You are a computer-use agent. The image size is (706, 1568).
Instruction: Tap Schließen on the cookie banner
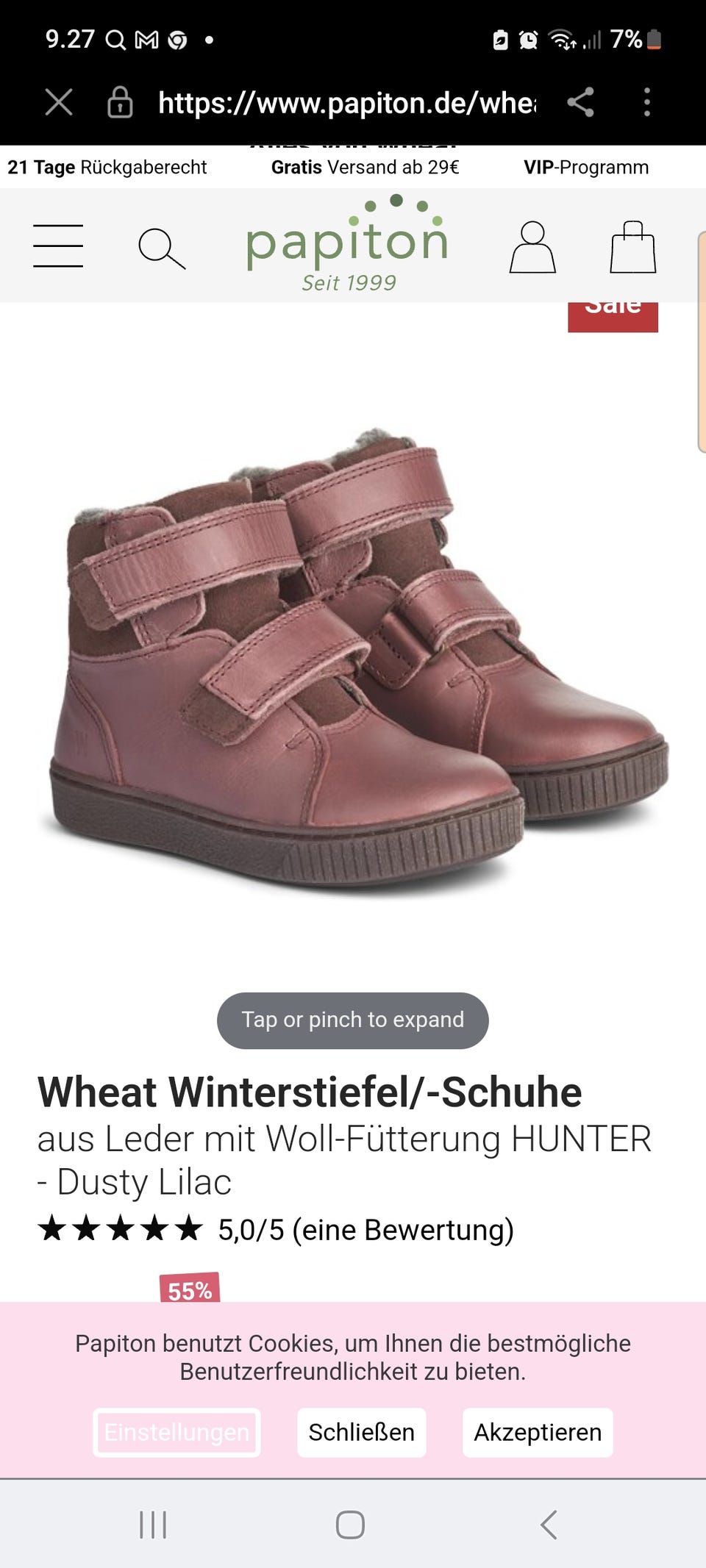coord(361,1432)
